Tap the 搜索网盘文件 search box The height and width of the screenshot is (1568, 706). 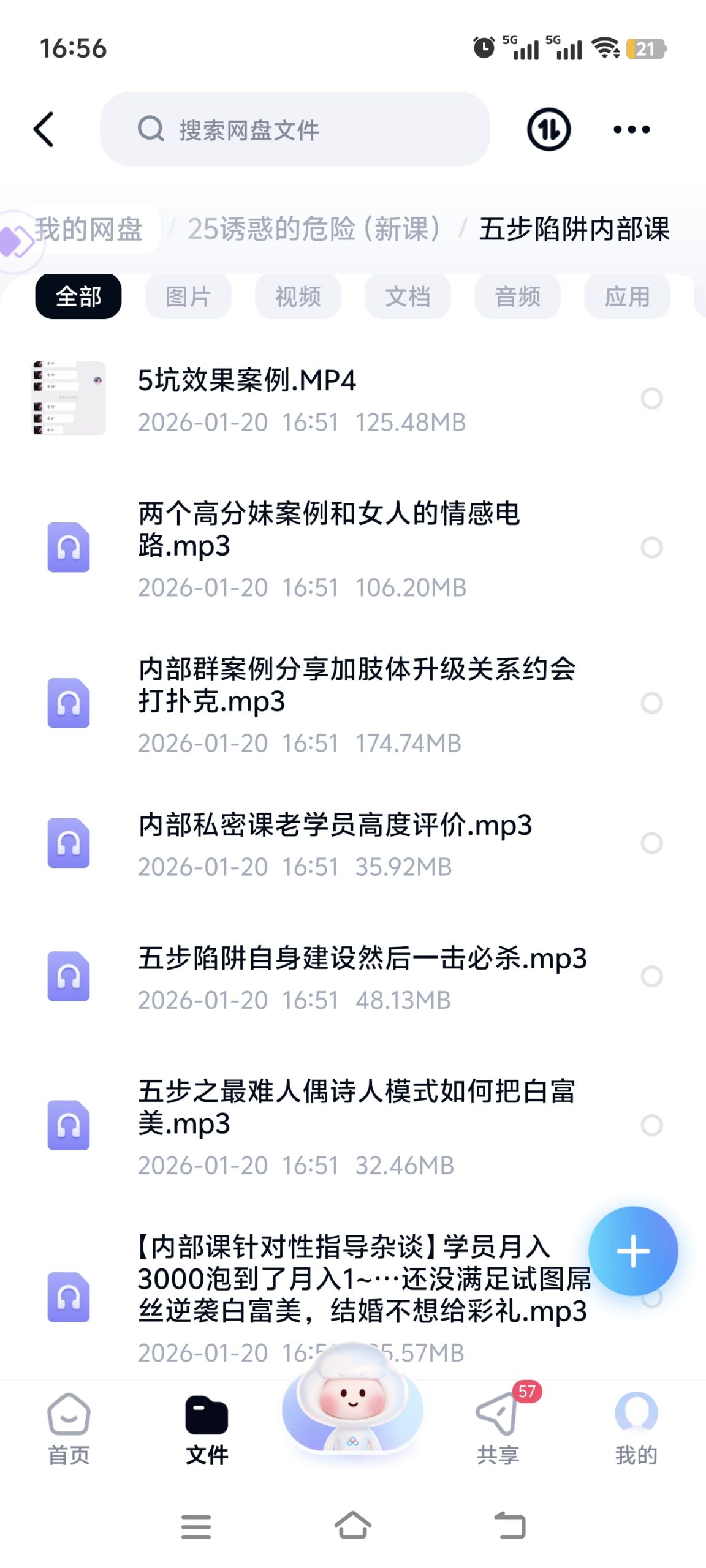pyautogui.click(x=295, y=129)
